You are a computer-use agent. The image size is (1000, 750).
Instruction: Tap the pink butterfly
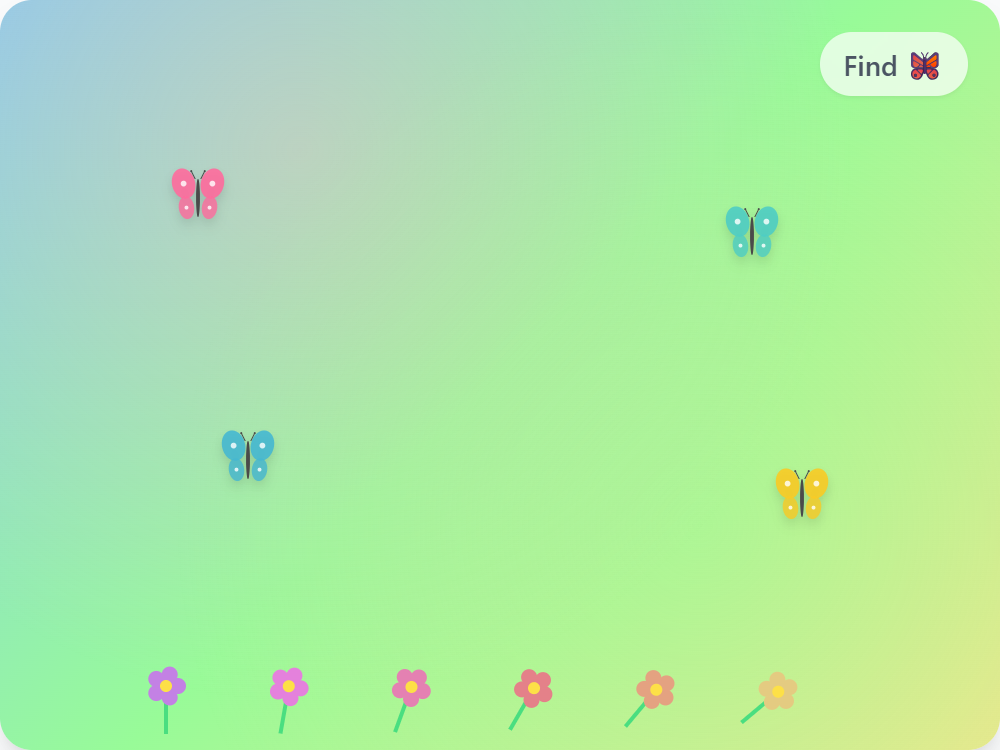coord(198,194)
